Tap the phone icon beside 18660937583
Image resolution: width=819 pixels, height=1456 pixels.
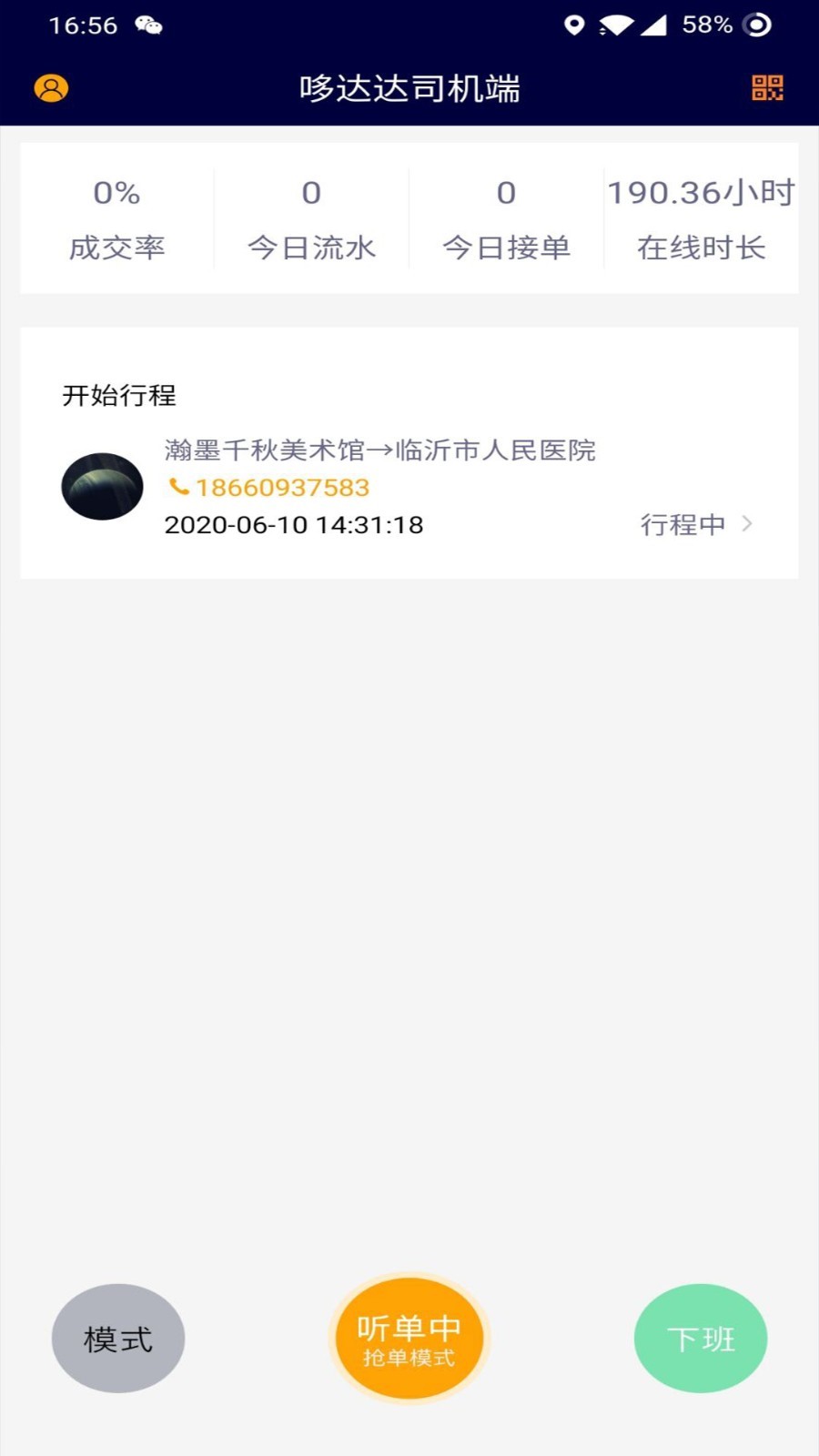[178, 487]
